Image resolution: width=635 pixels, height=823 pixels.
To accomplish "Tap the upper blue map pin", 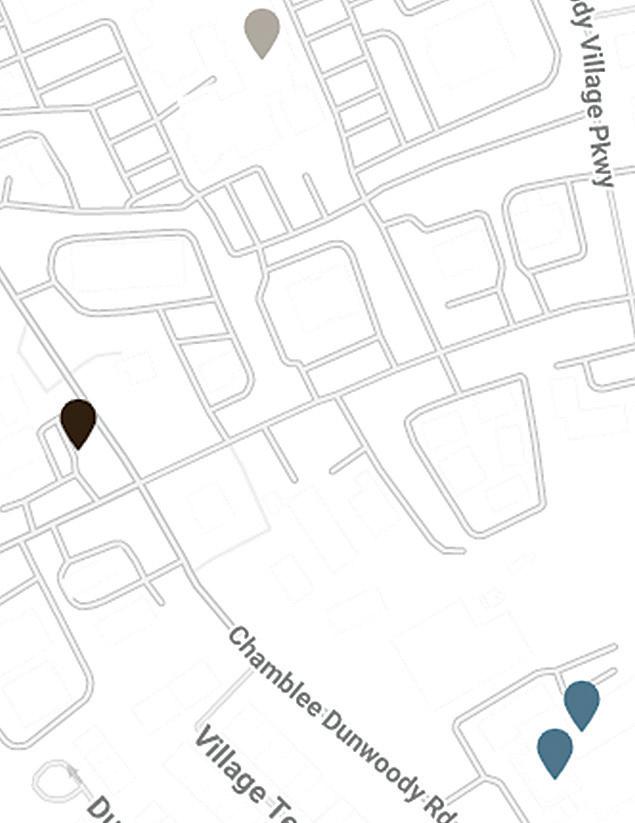I will 581,702.
